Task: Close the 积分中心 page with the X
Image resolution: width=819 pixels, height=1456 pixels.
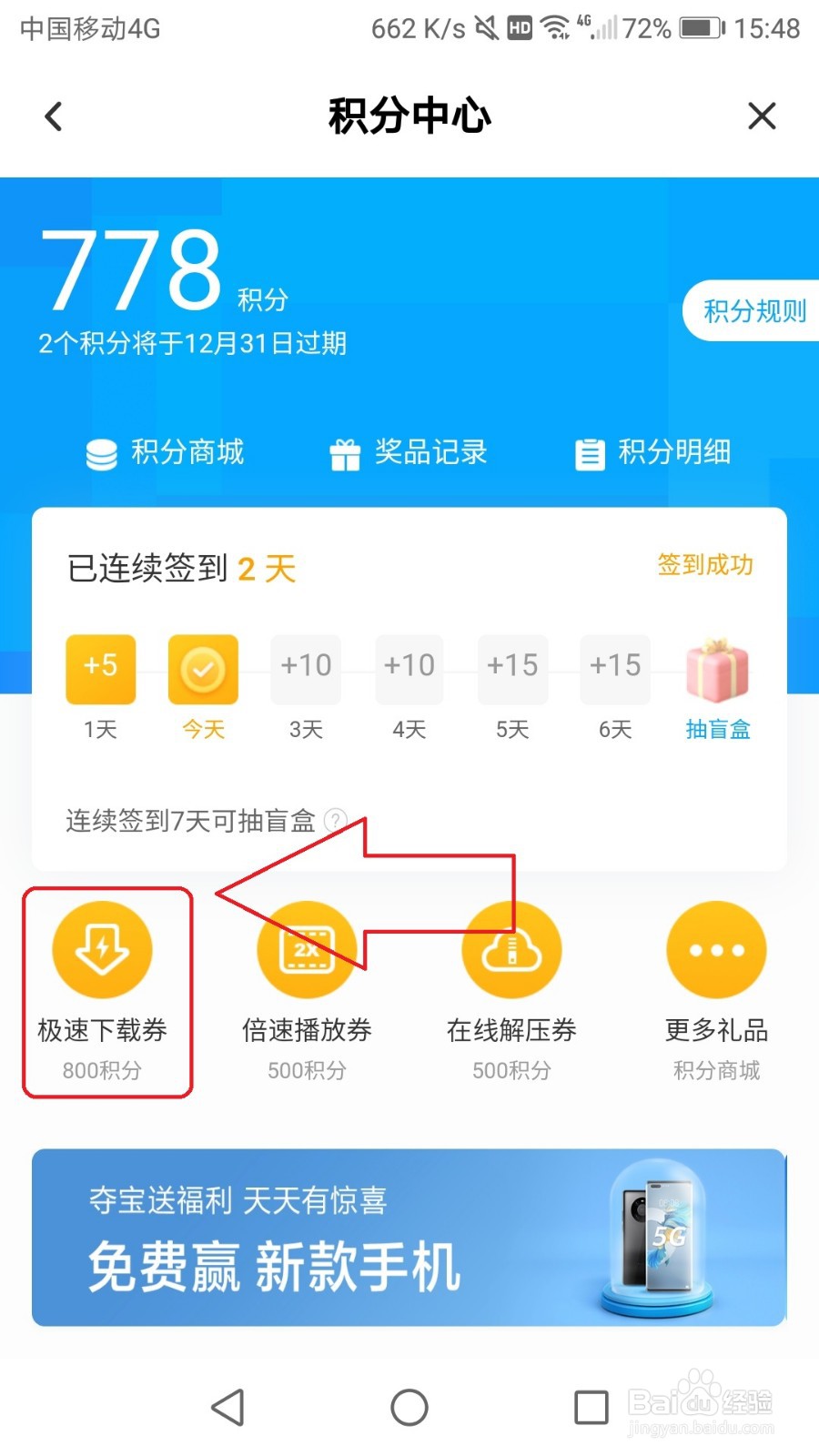Action: (763, 116)
